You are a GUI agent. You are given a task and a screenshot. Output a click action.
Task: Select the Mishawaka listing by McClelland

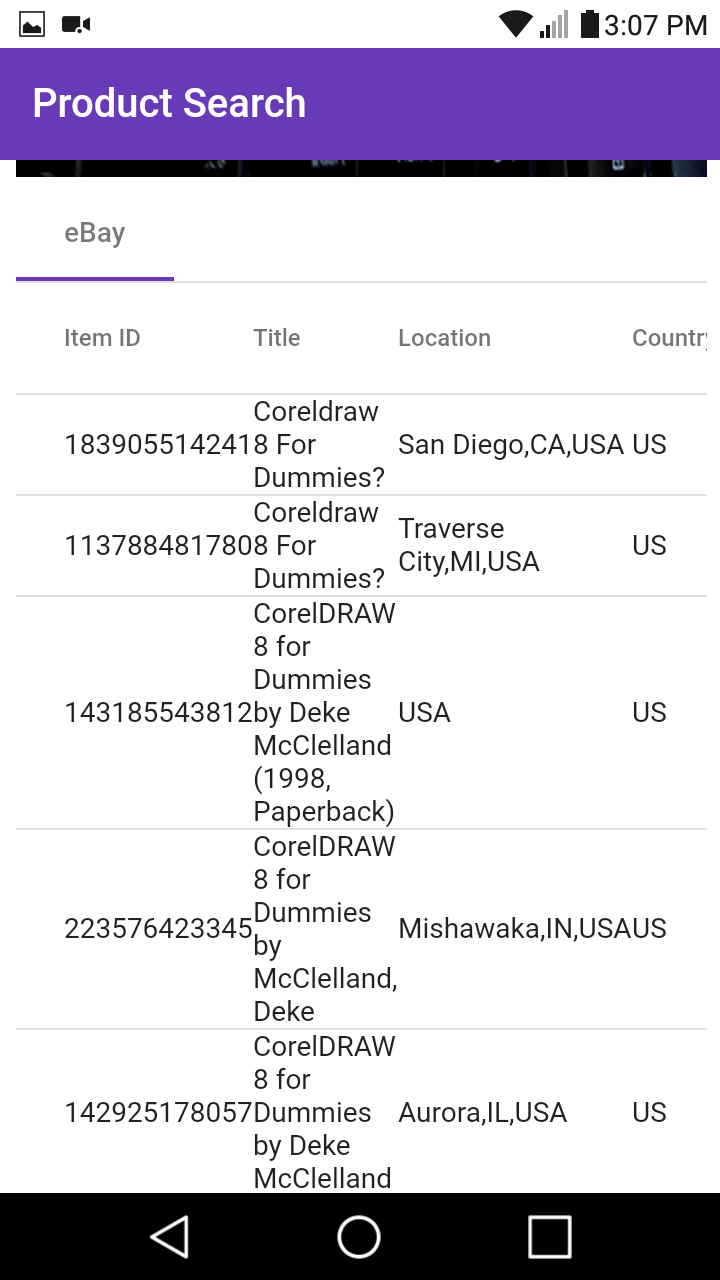pyautogui.click(x=360, y=928)
